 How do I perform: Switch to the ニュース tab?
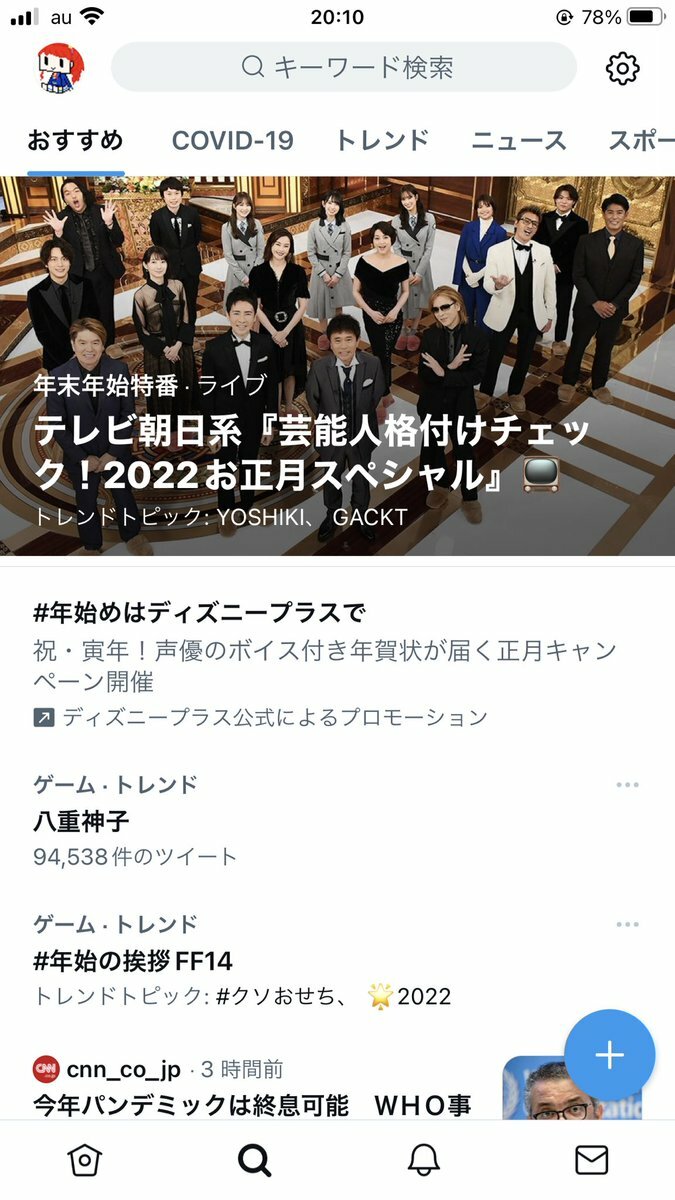tap(518, 141)
